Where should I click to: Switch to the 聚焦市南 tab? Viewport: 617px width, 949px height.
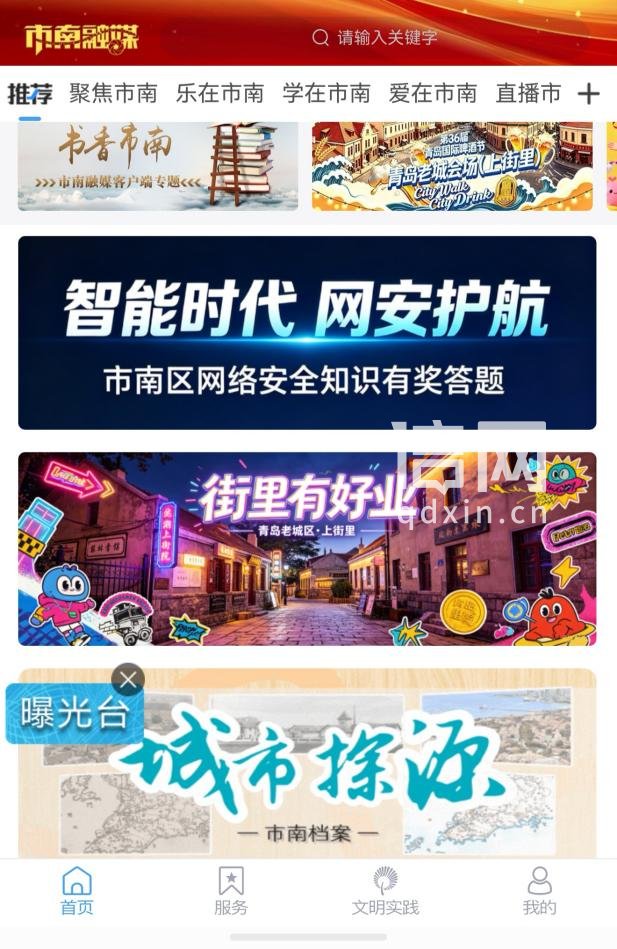(113, 94)
